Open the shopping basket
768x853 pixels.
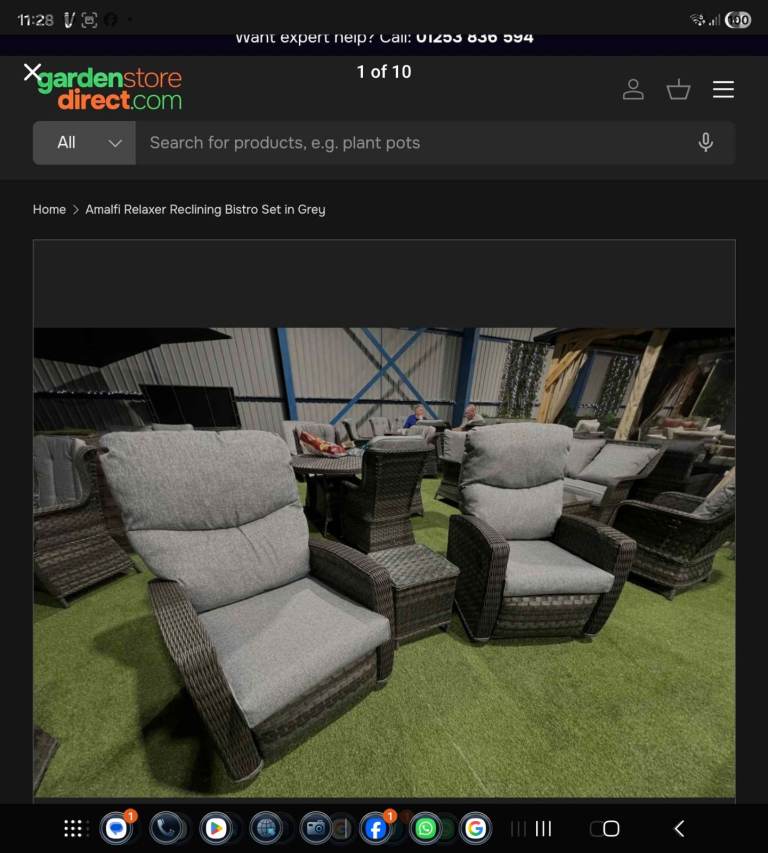[x=679, y=90]
